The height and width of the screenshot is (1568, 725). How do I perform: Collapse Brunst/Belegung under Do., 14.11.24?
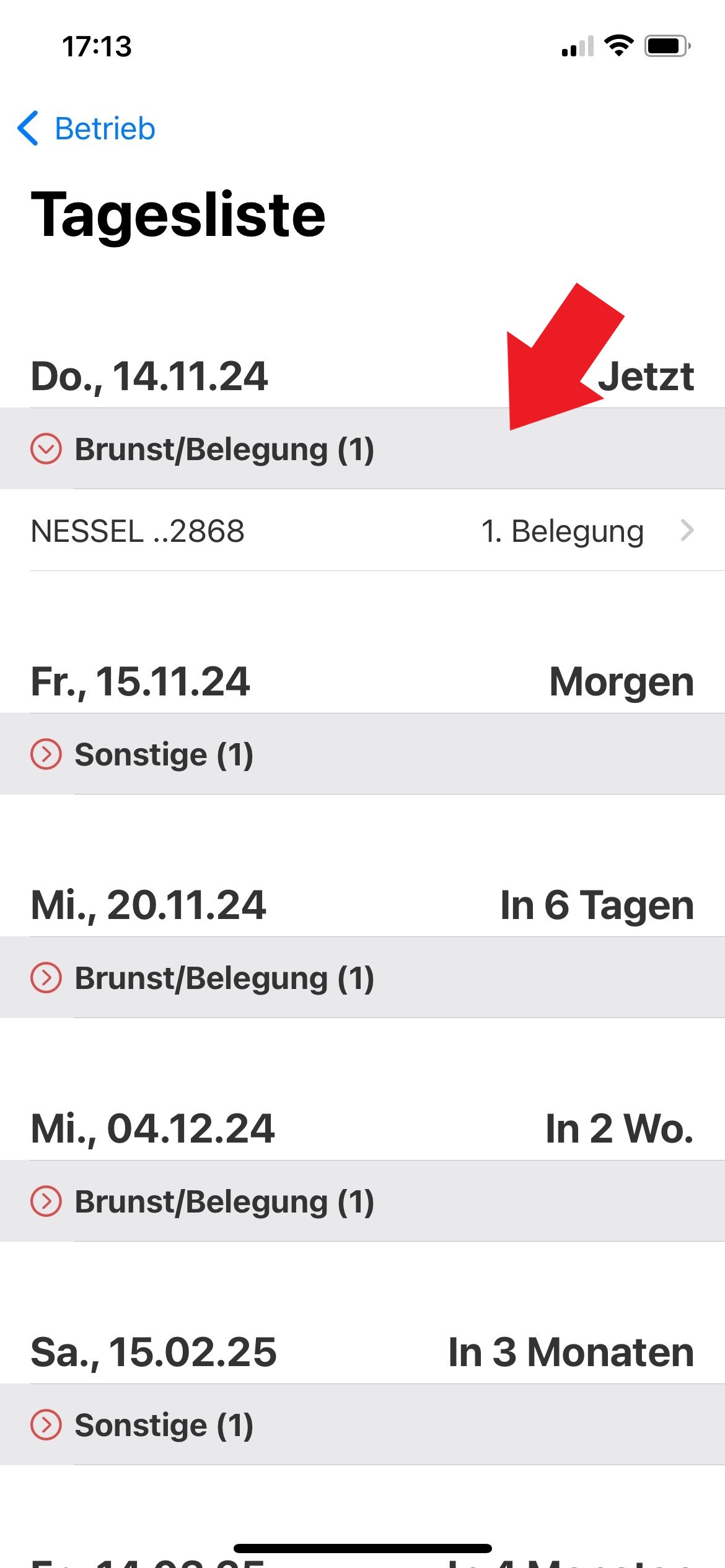point(362,449)
